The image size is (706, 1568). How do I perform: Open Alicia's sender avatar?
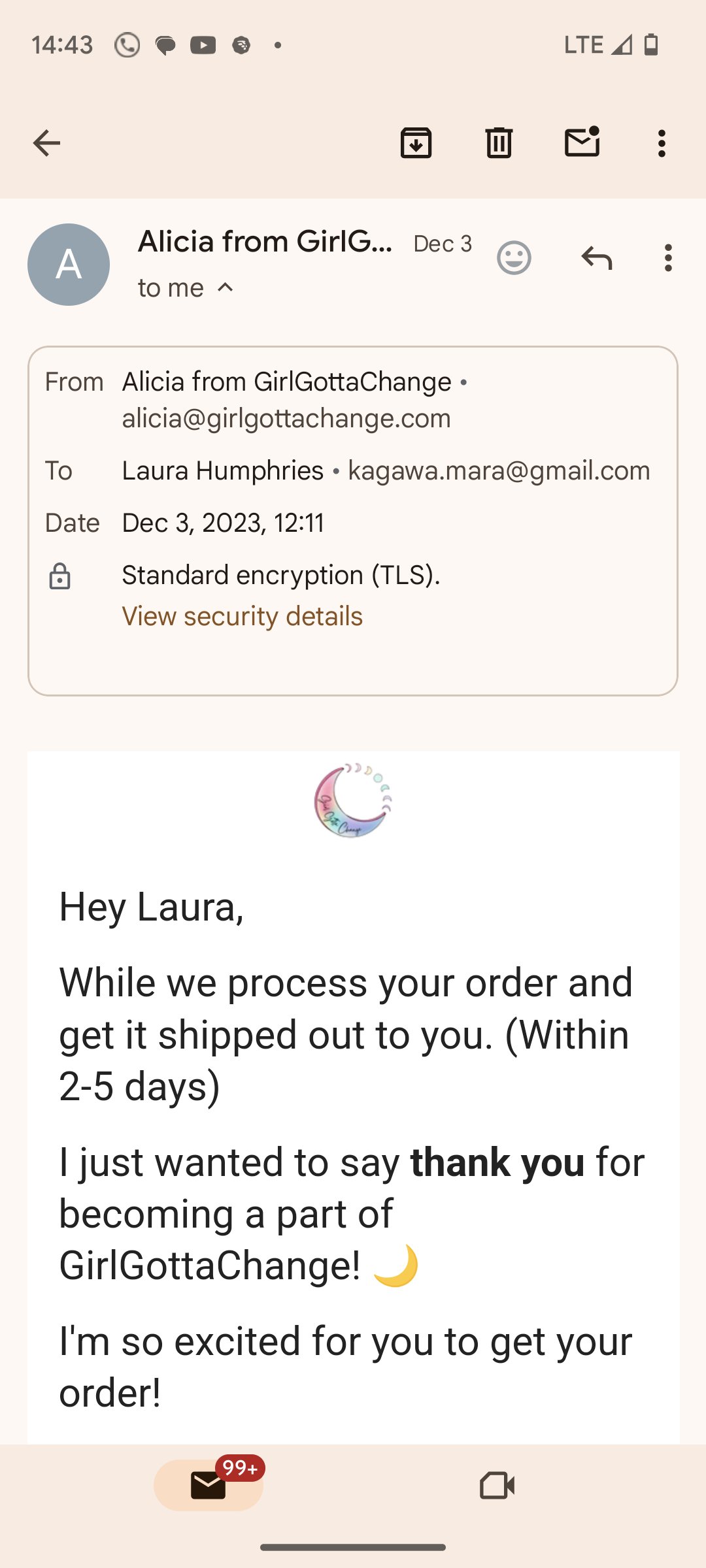pos(69,265)
